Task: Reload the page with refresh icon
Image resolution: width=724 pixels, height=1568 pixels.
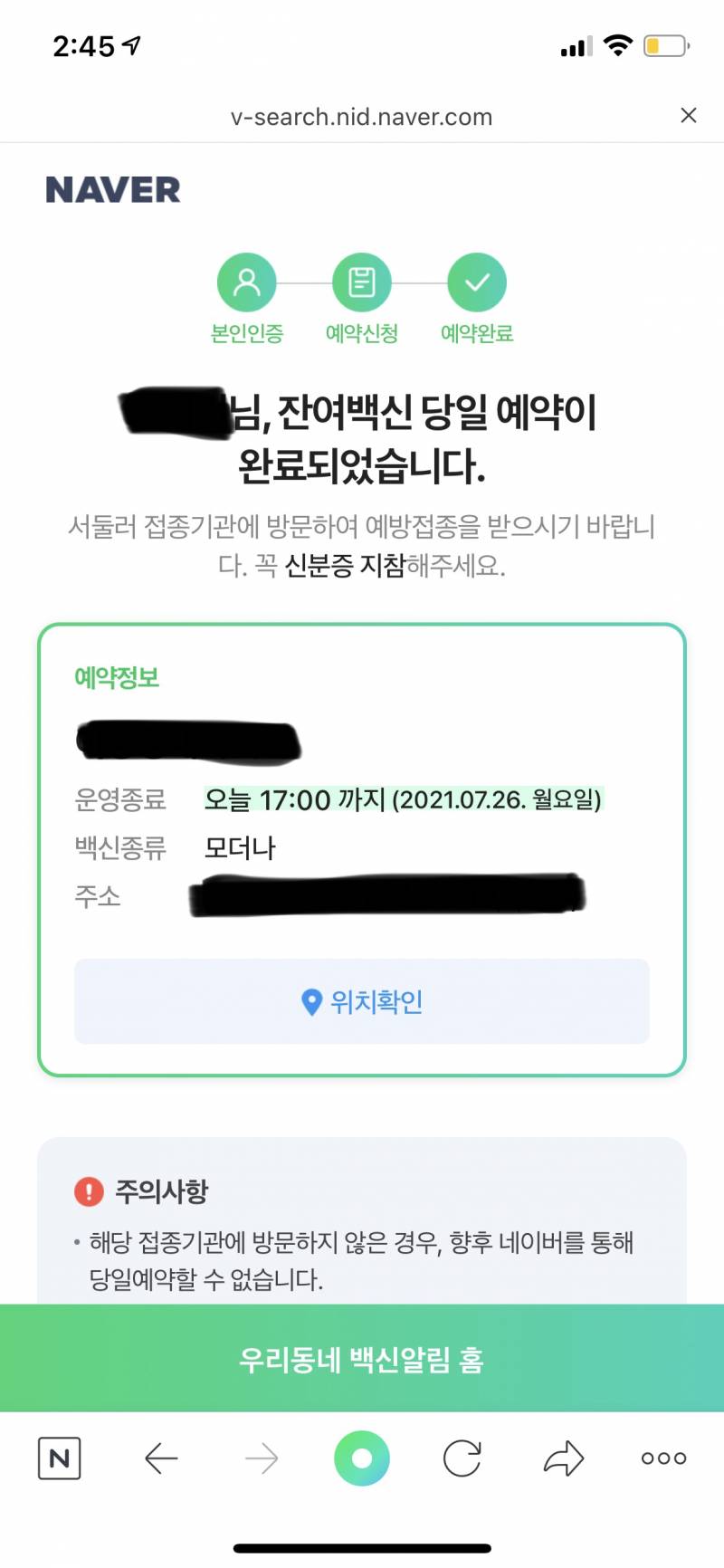Action: tap(462, 1458)
